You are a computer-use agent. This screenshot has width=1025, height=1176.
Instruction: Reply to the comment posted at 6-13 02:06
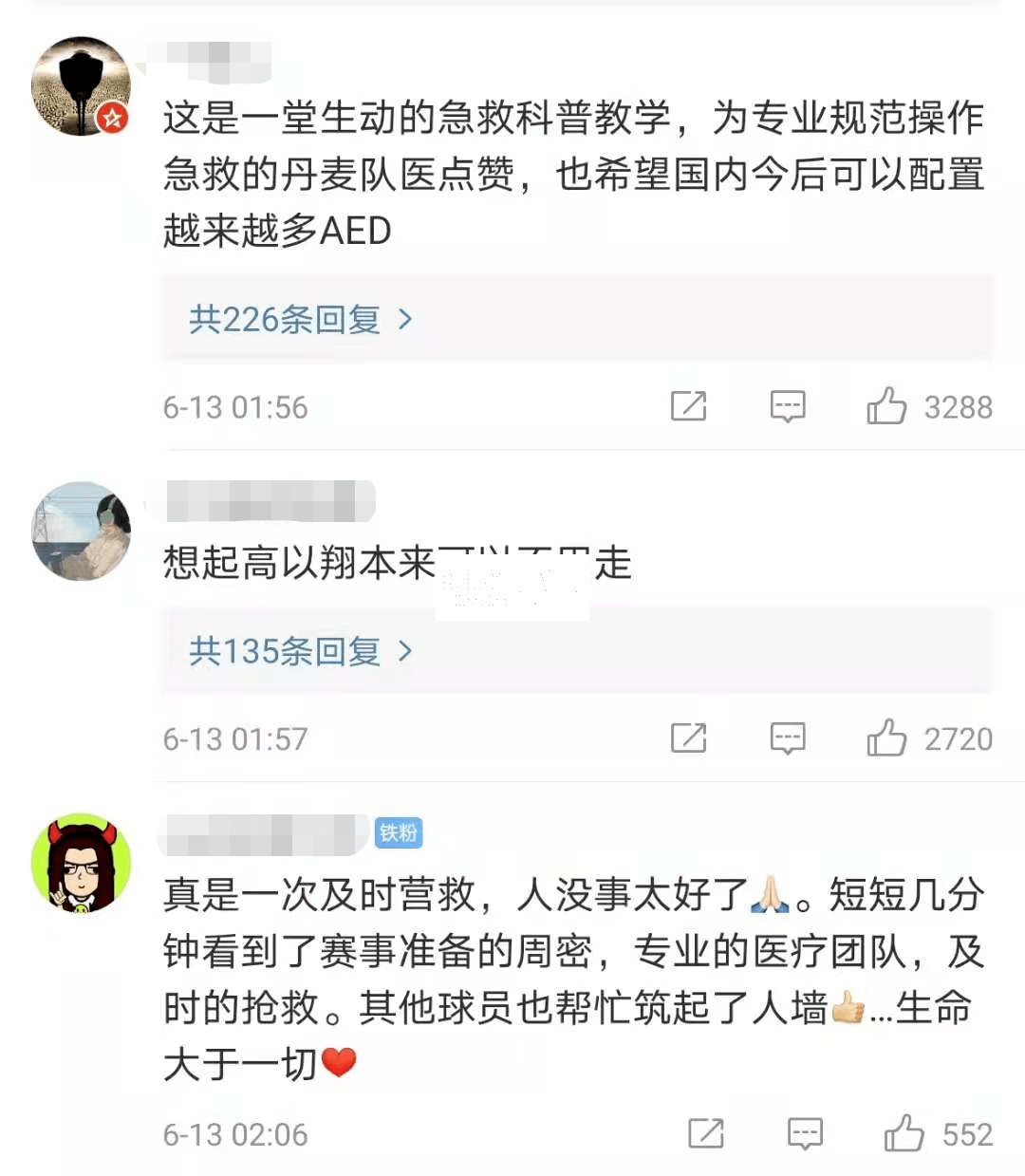pyautogui.click(x=805, y=1133)
